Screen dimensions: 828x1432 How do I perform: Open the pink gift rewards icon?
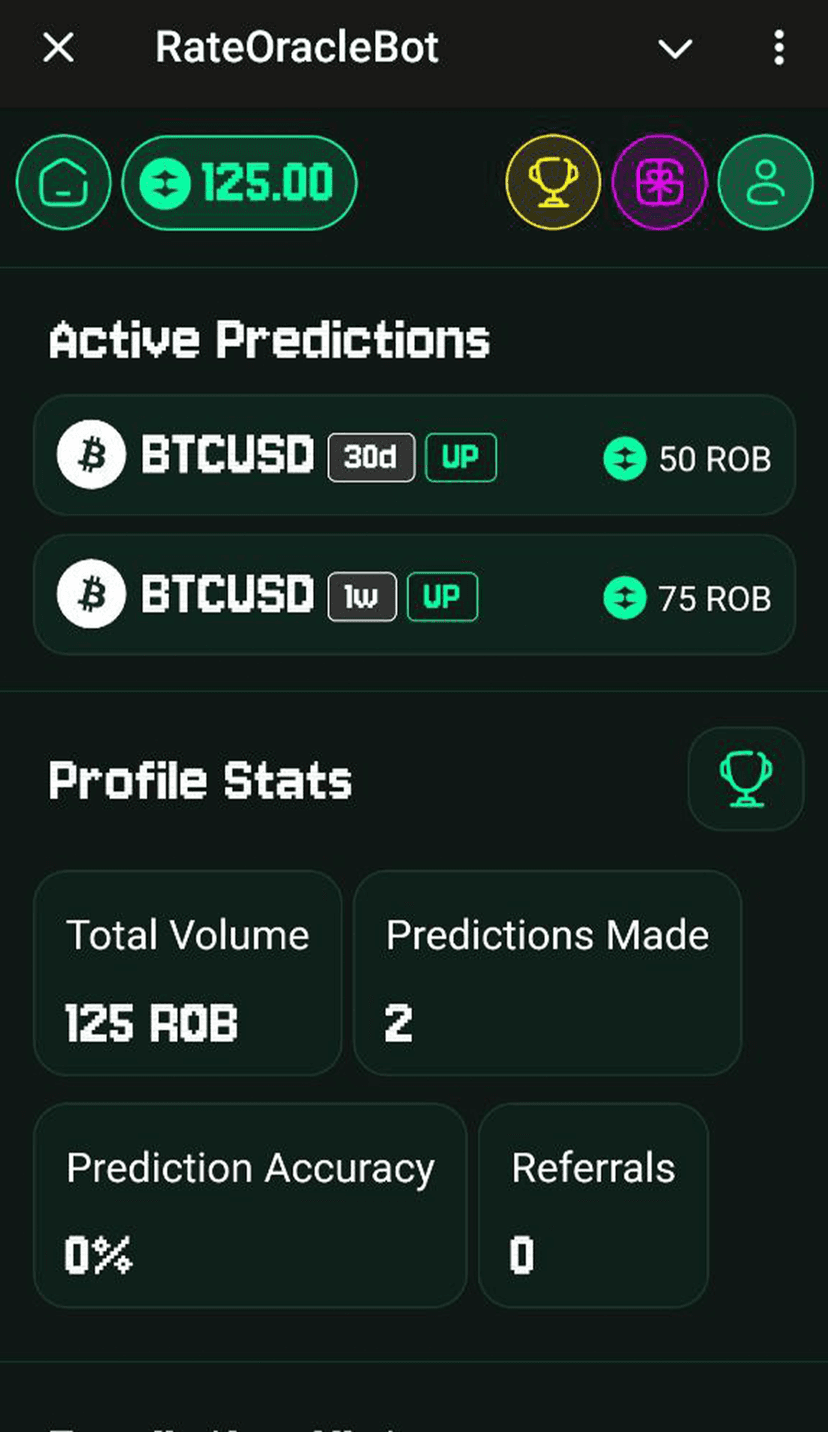(x=659, y=183)
